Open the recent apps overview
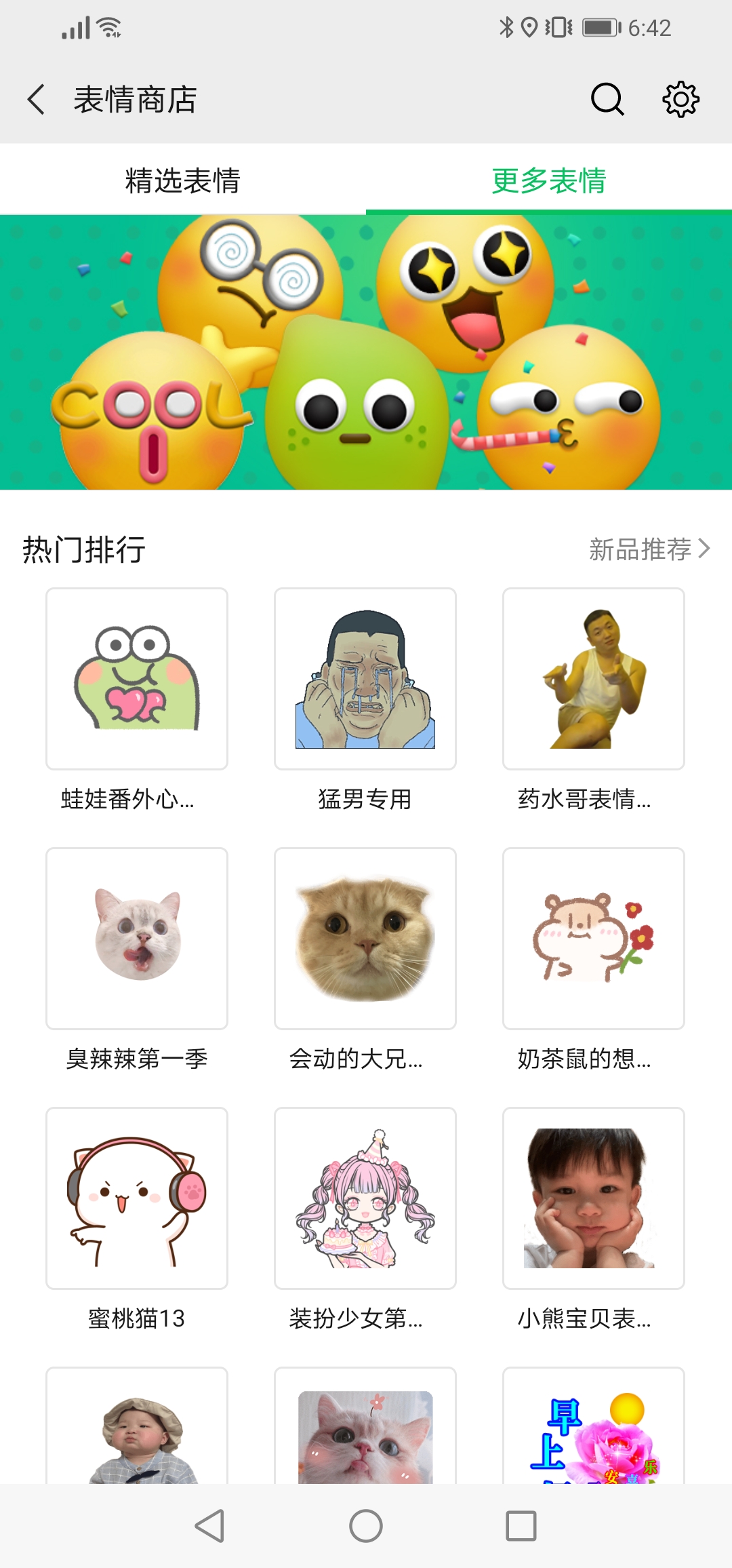This screenshot has width=732, height=1568. 521,1526
